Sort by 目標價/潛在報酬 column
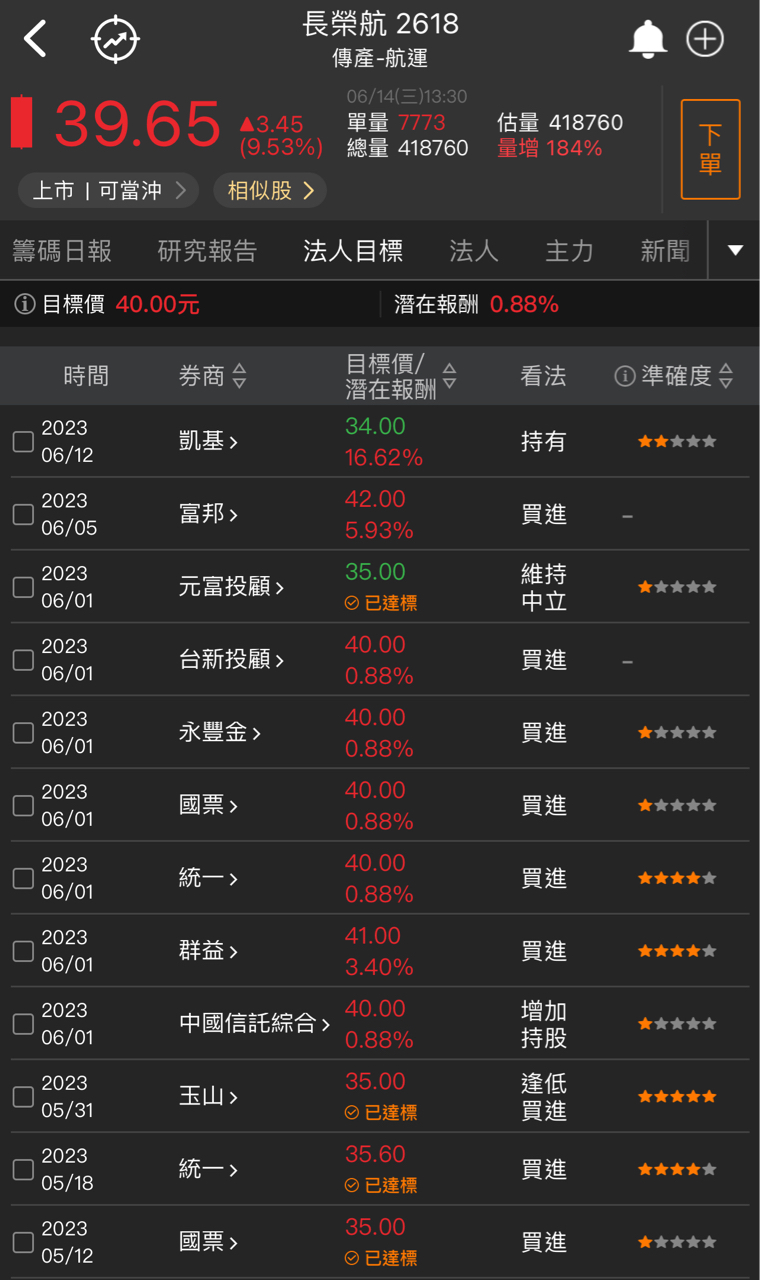The width and height of the screenshot is (760, 1280). 400,376
